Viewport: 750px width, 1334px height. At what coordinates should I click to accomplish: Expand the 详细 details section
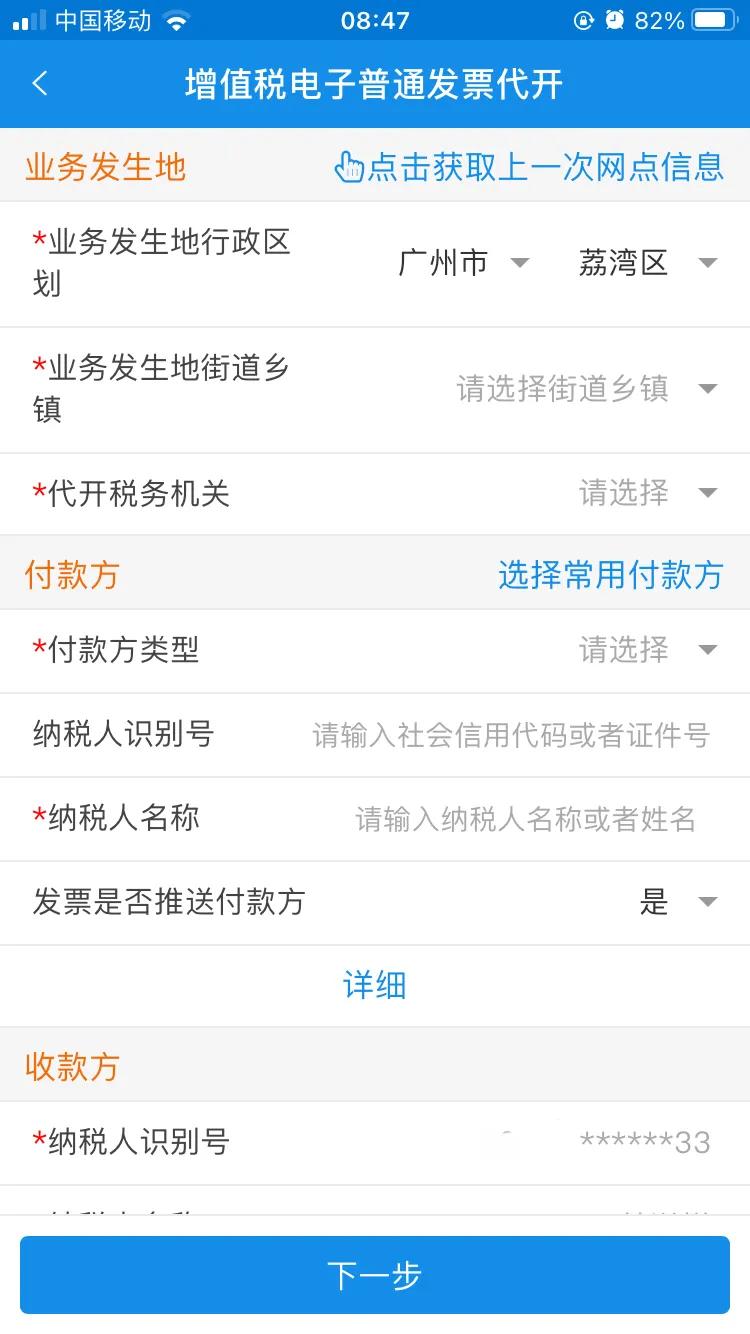375,986
